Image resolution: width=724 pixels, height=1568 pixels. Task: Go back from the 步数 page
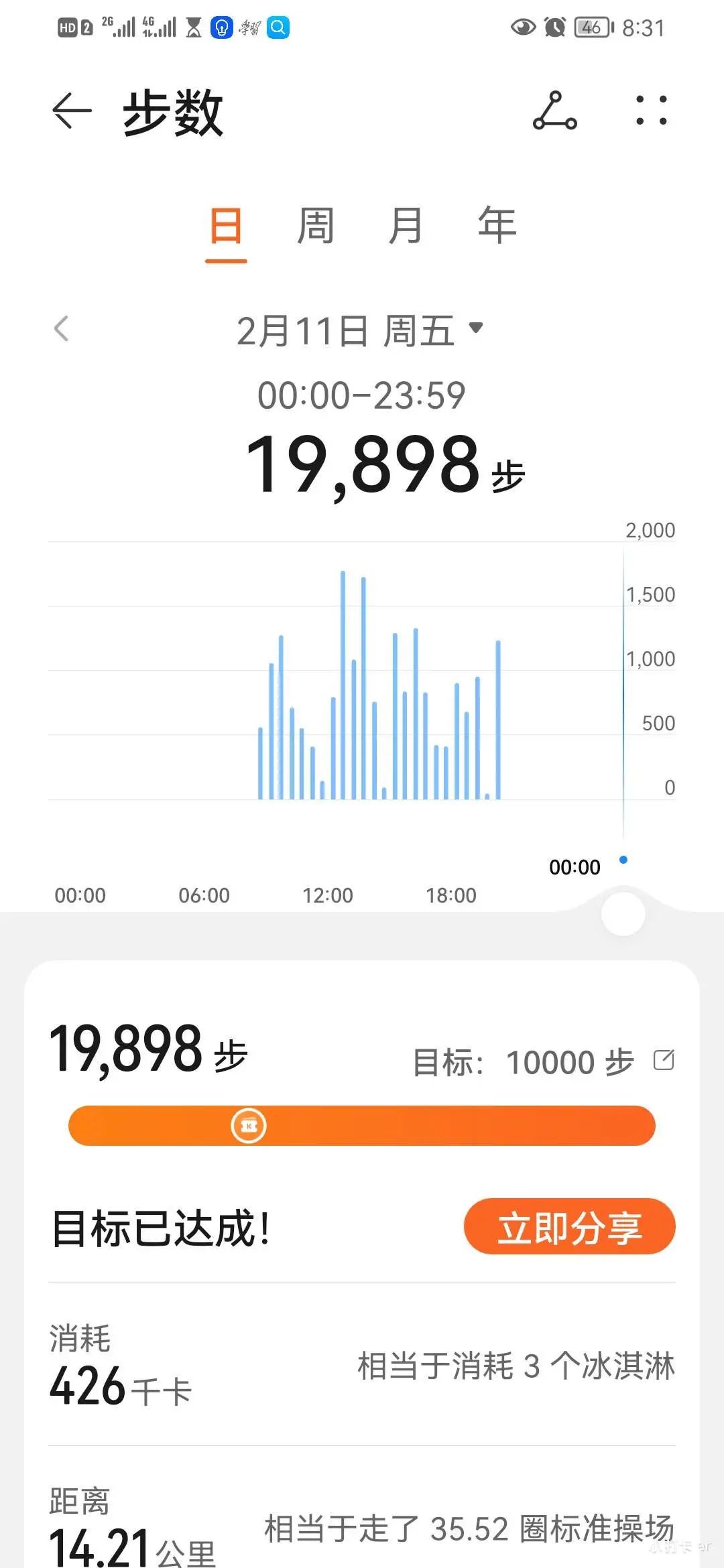72,111
